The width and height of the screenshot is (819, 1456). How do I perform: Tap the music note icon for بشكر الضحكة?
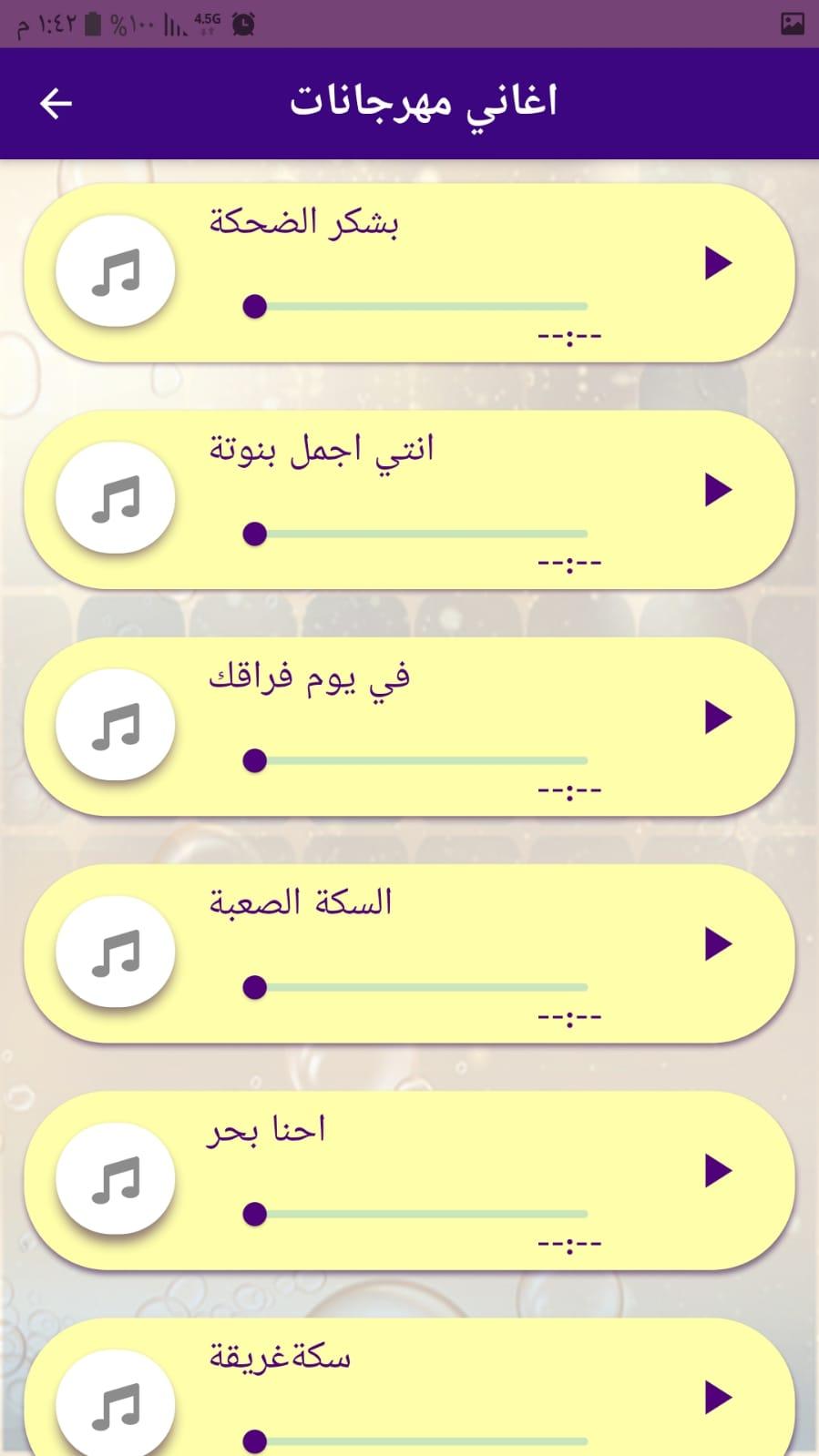tap(116, 272)
